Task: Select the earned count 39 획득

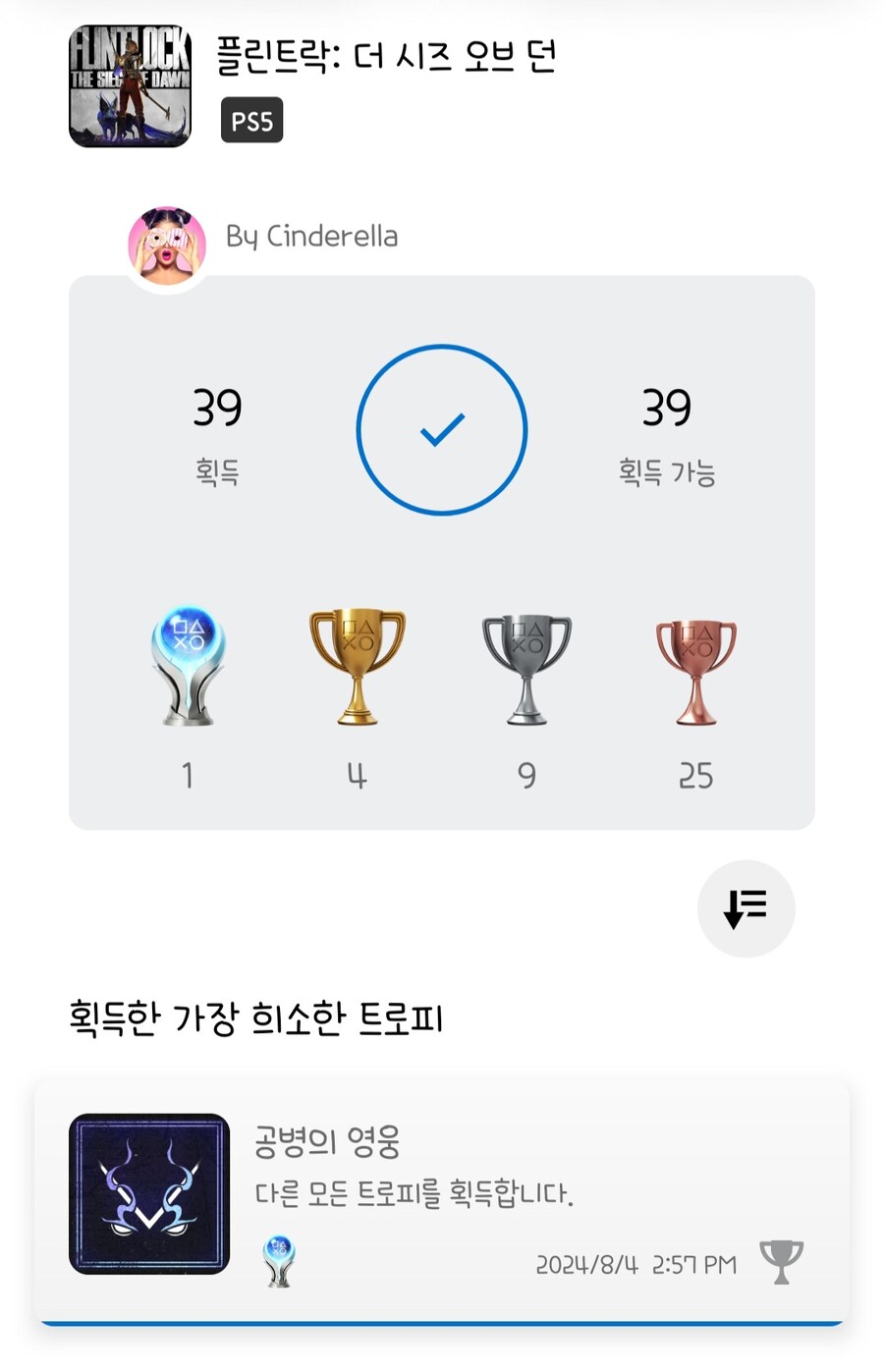Action: pyautogui.click(x=218, y=429)
